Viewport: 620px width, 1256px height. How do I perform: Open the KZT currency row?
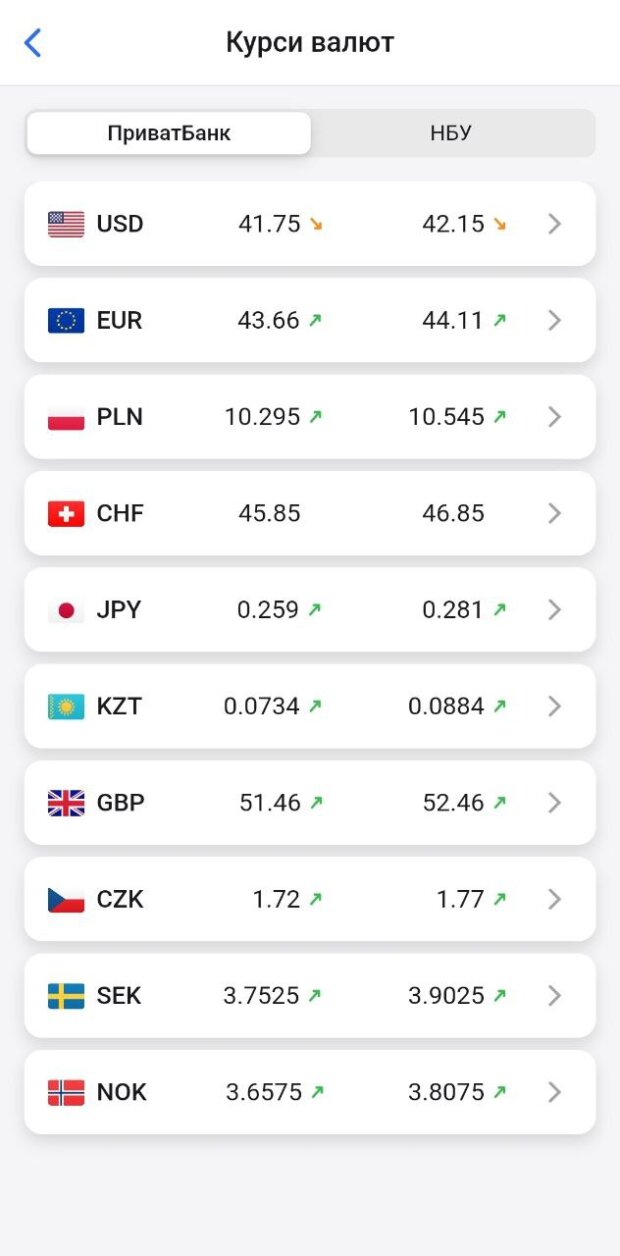point(310,706)
